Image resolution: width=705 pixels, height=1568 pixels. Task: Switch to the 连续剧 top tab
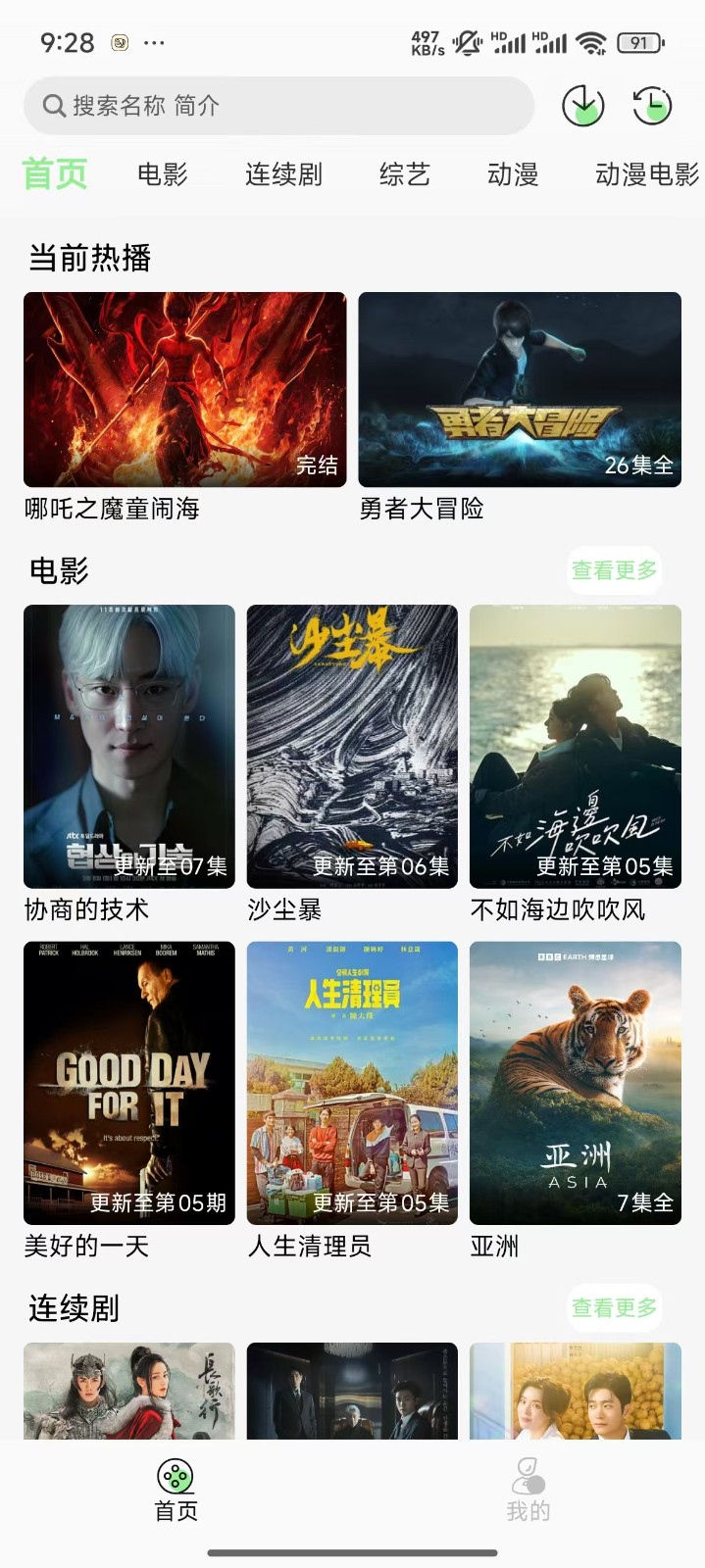coord(283,174)
